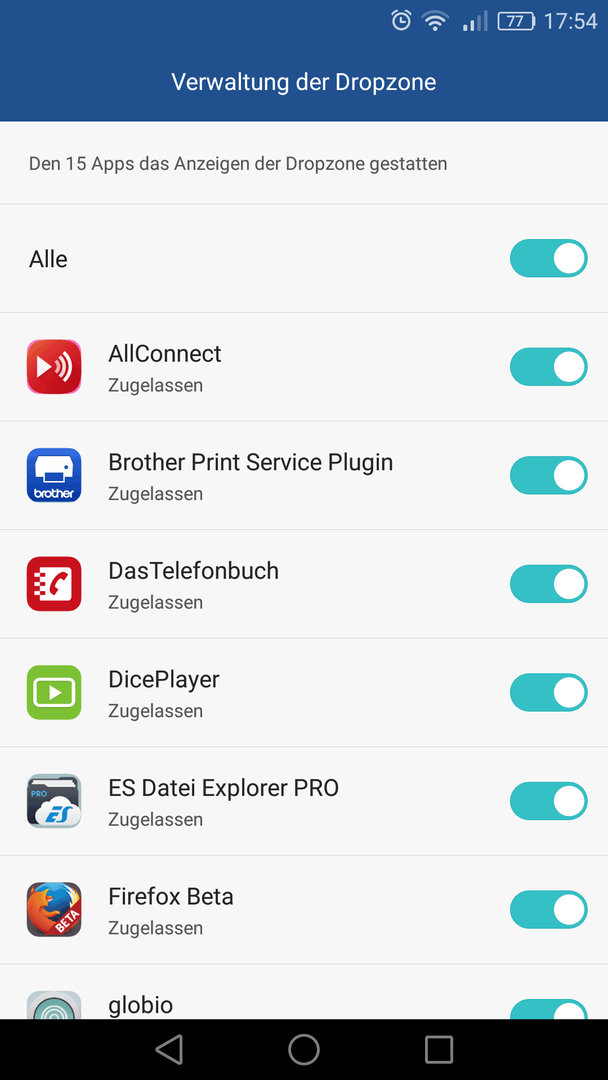The height and width of the screenshot is (1080, 608).
Task: Toggle ES Datei Explorer PRO switch
Action: pyautogui.click(x=548, y=801)
